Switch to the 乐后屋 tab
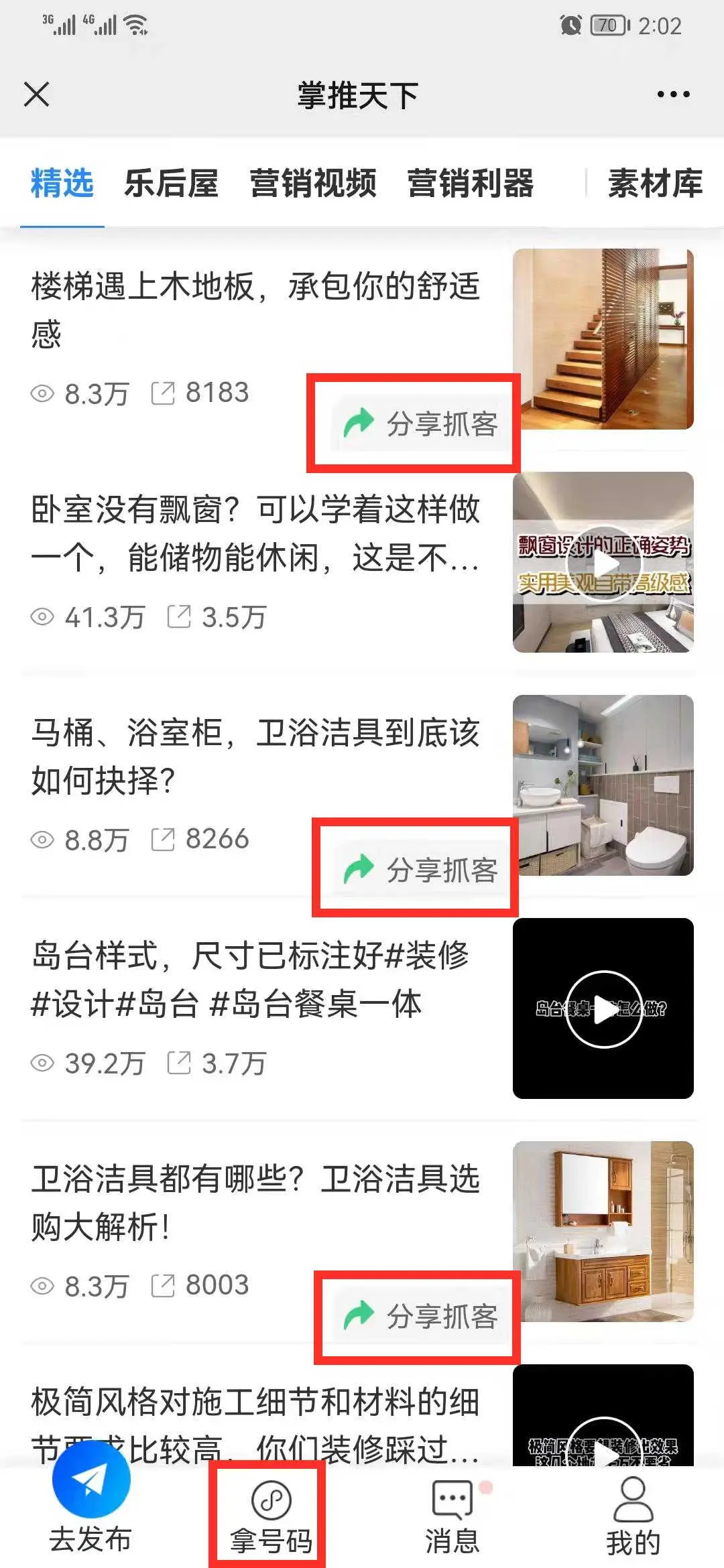The width and height of the screenshot is (724, 1568). click(171, 183)
